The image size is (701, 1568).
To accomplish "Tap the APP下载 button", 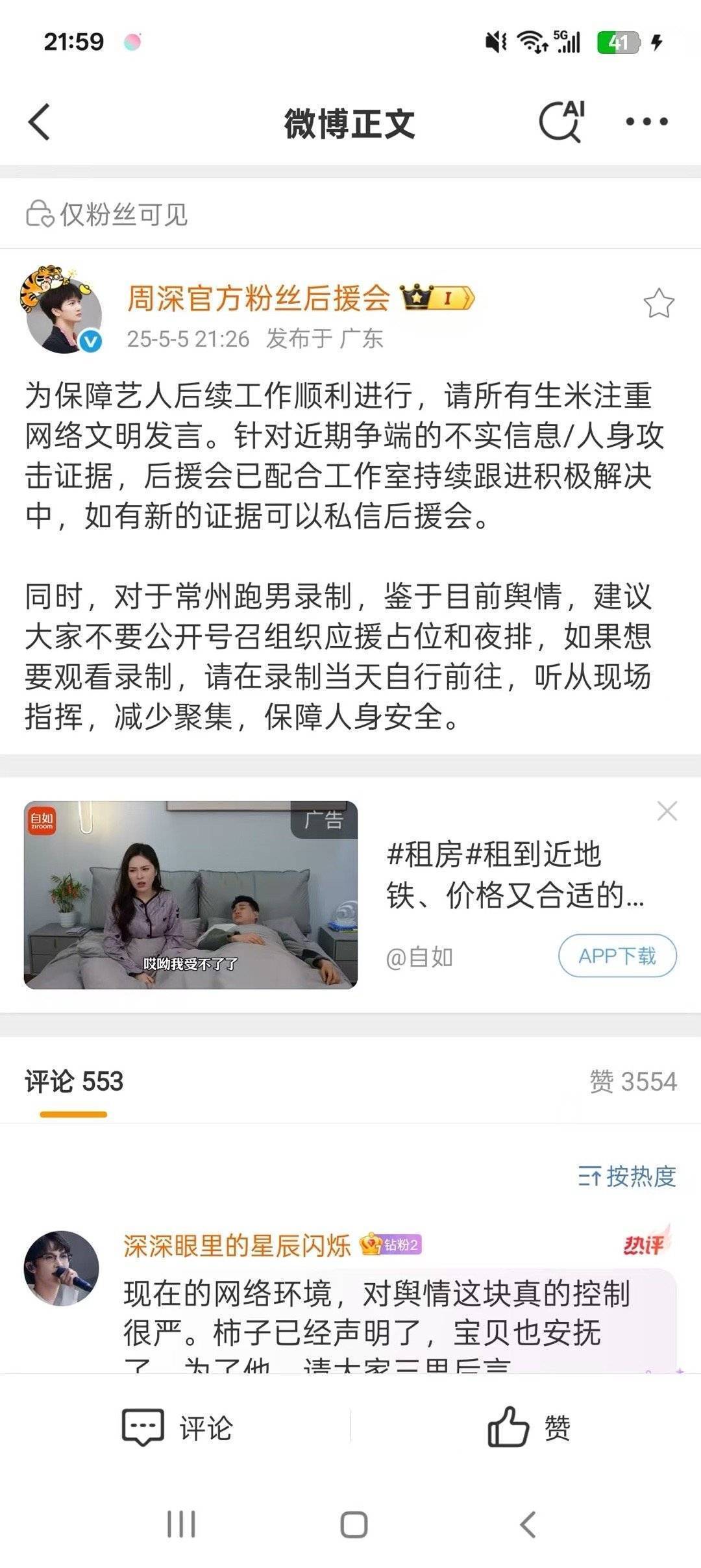I will point(617,956).
